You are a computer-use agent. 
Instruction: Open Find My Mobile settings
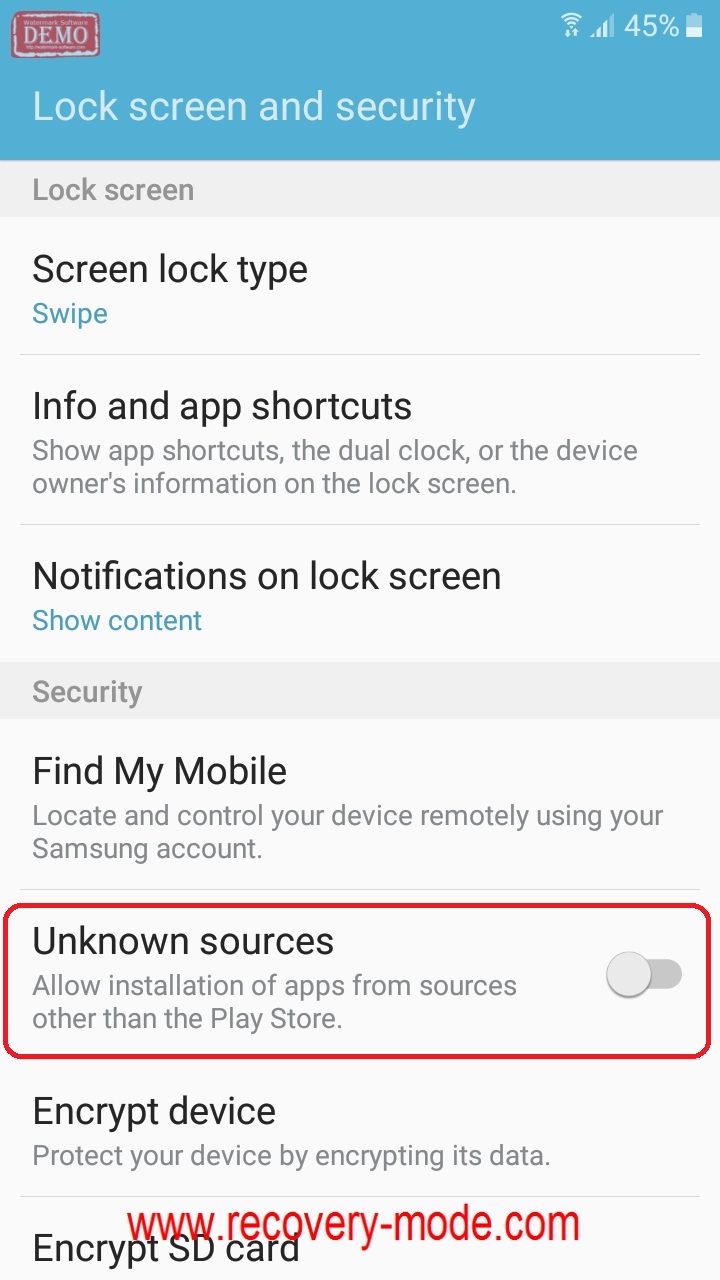pyautogui.click(x=360, y=805)
